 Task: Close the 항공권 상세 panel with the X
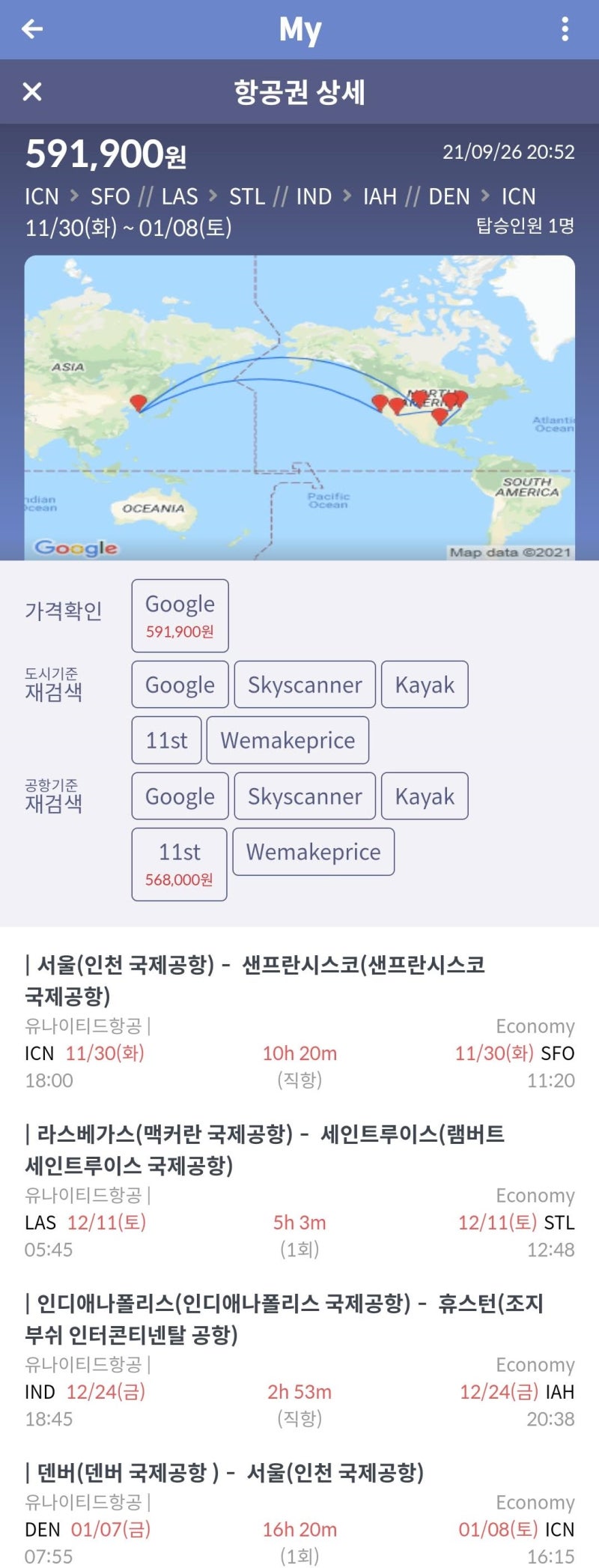coord(31,92)
